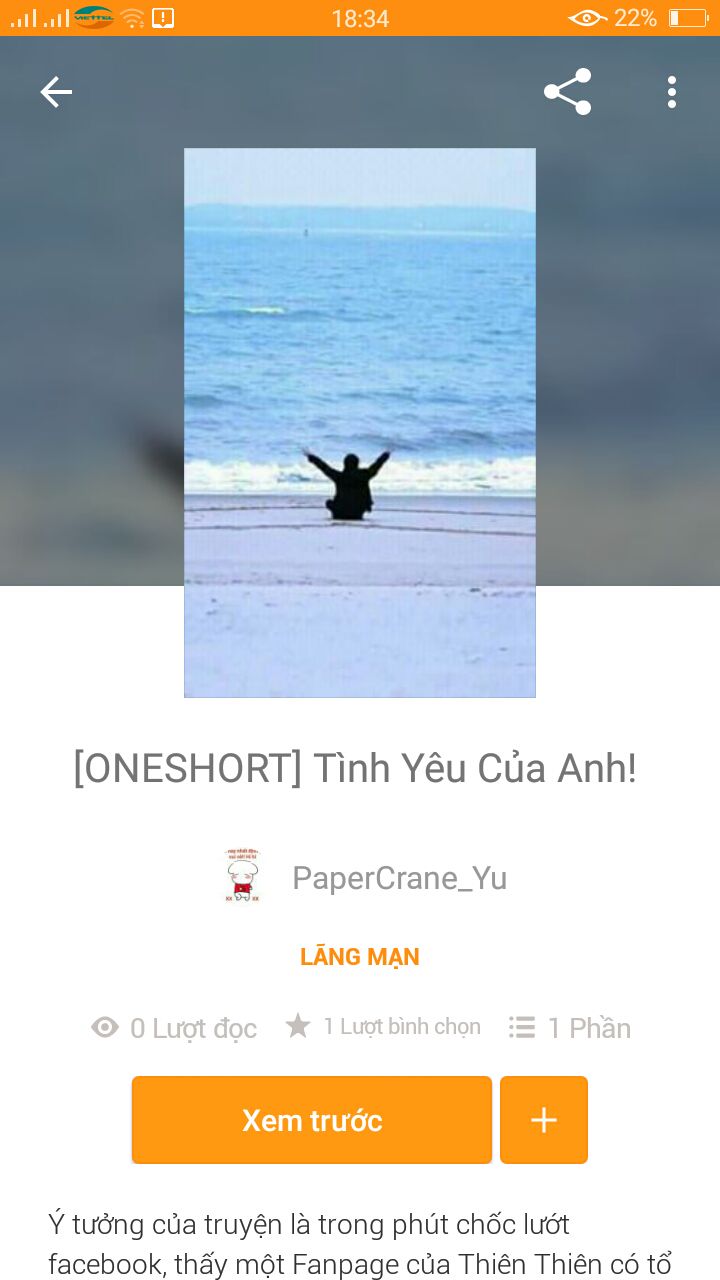The image size is (720, 1280).
Task: Open the LÃNG MẠN category
Action: pyautogui.click(x=360, y=957)
